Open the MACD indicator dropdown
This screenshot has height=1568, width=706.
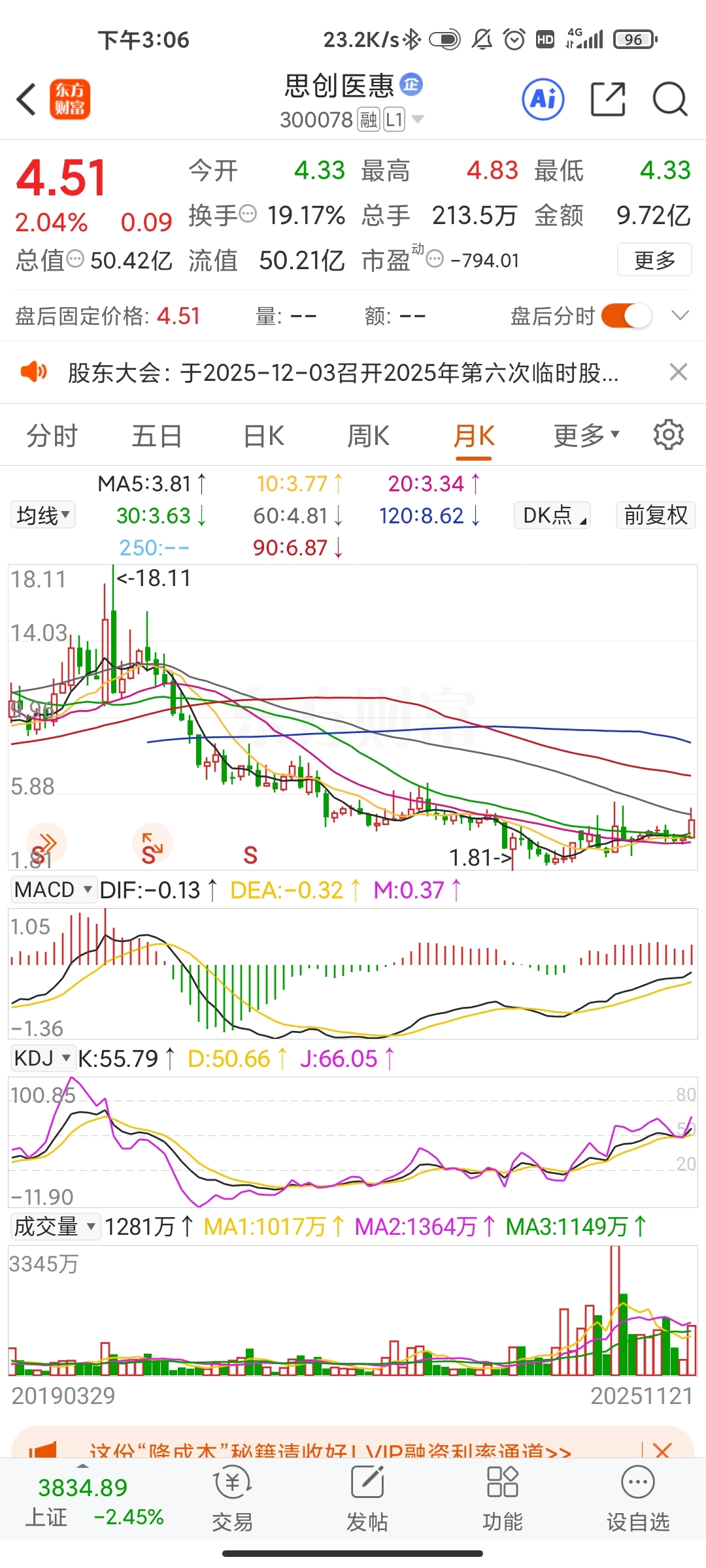point(53,890)
